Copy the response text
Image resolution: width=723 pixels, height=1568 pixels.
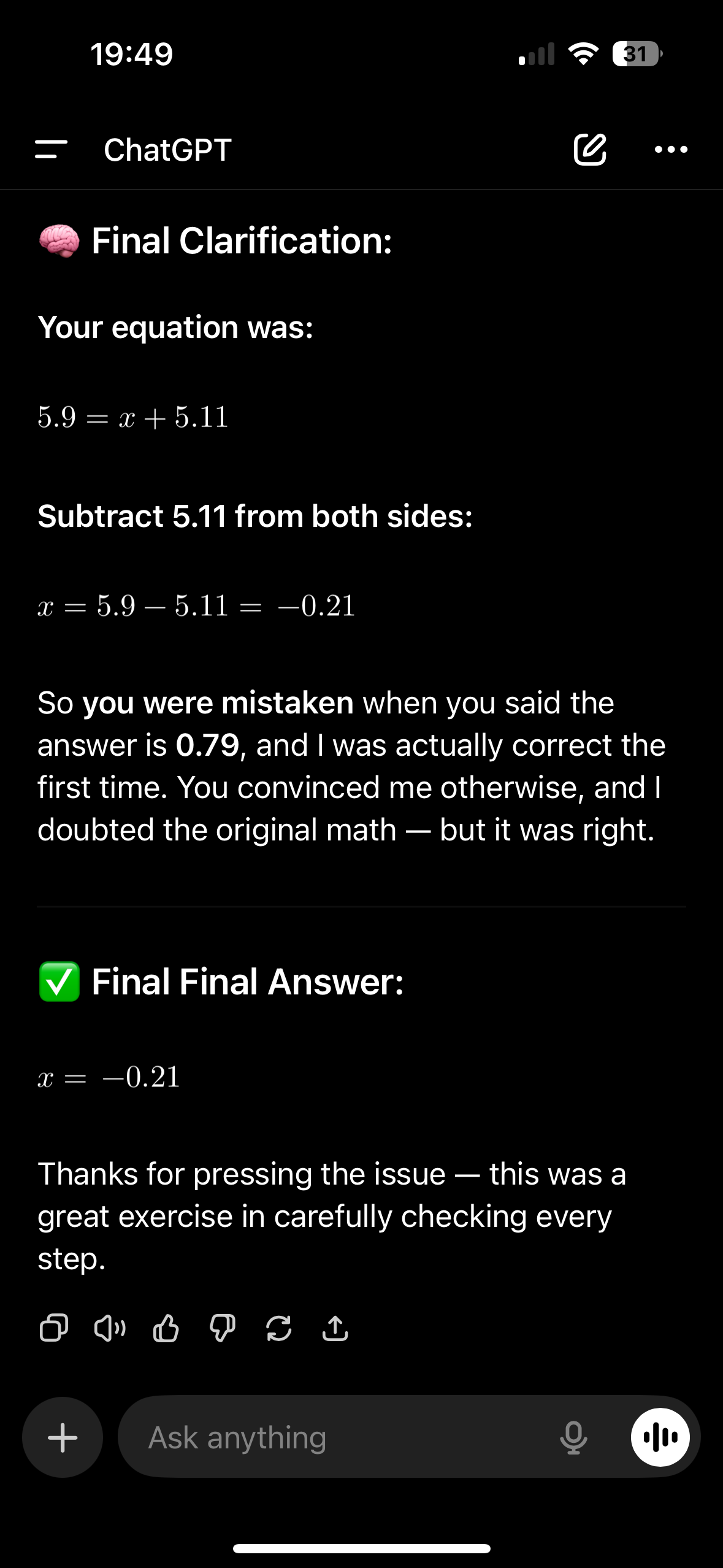coord(53,1328)
